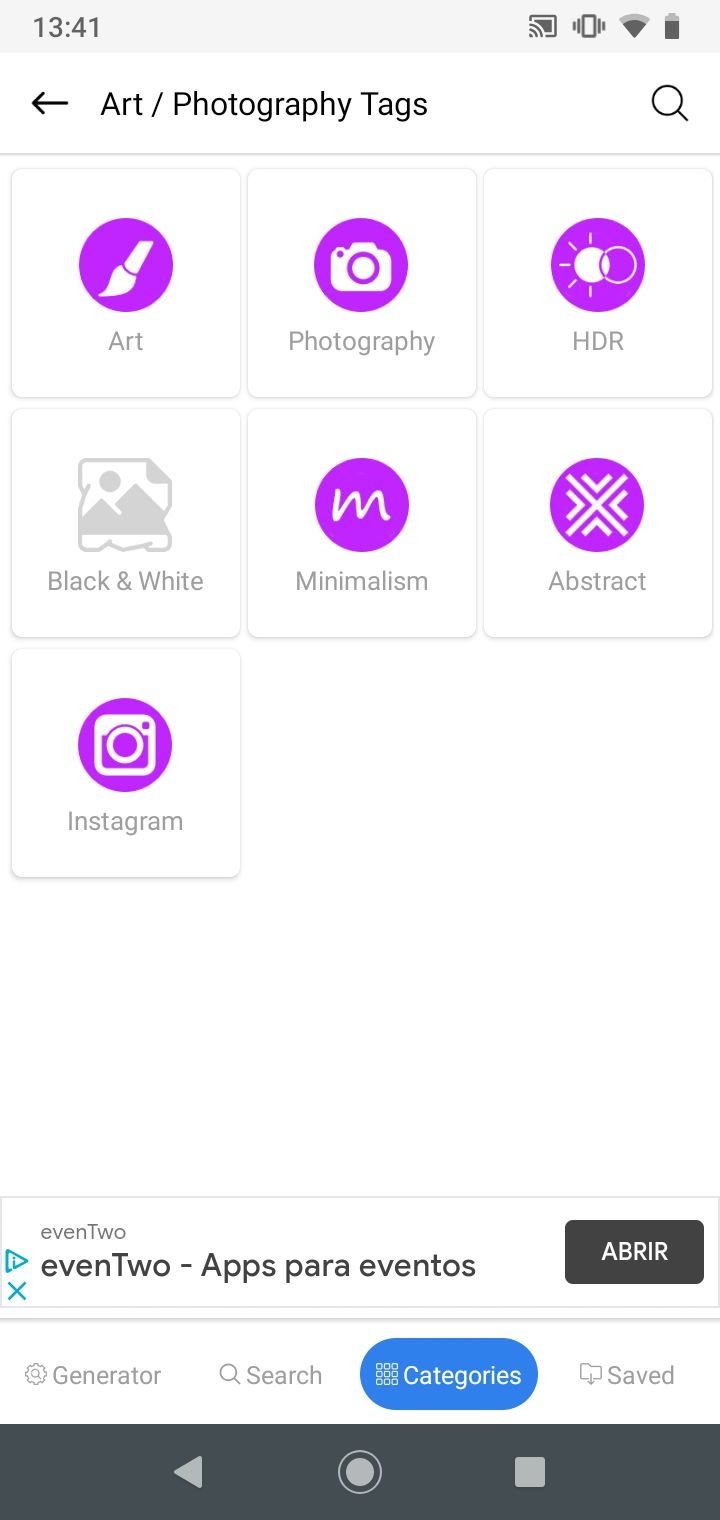Open the search magnifier icon

pyautogui.click(x=669, y=103)
